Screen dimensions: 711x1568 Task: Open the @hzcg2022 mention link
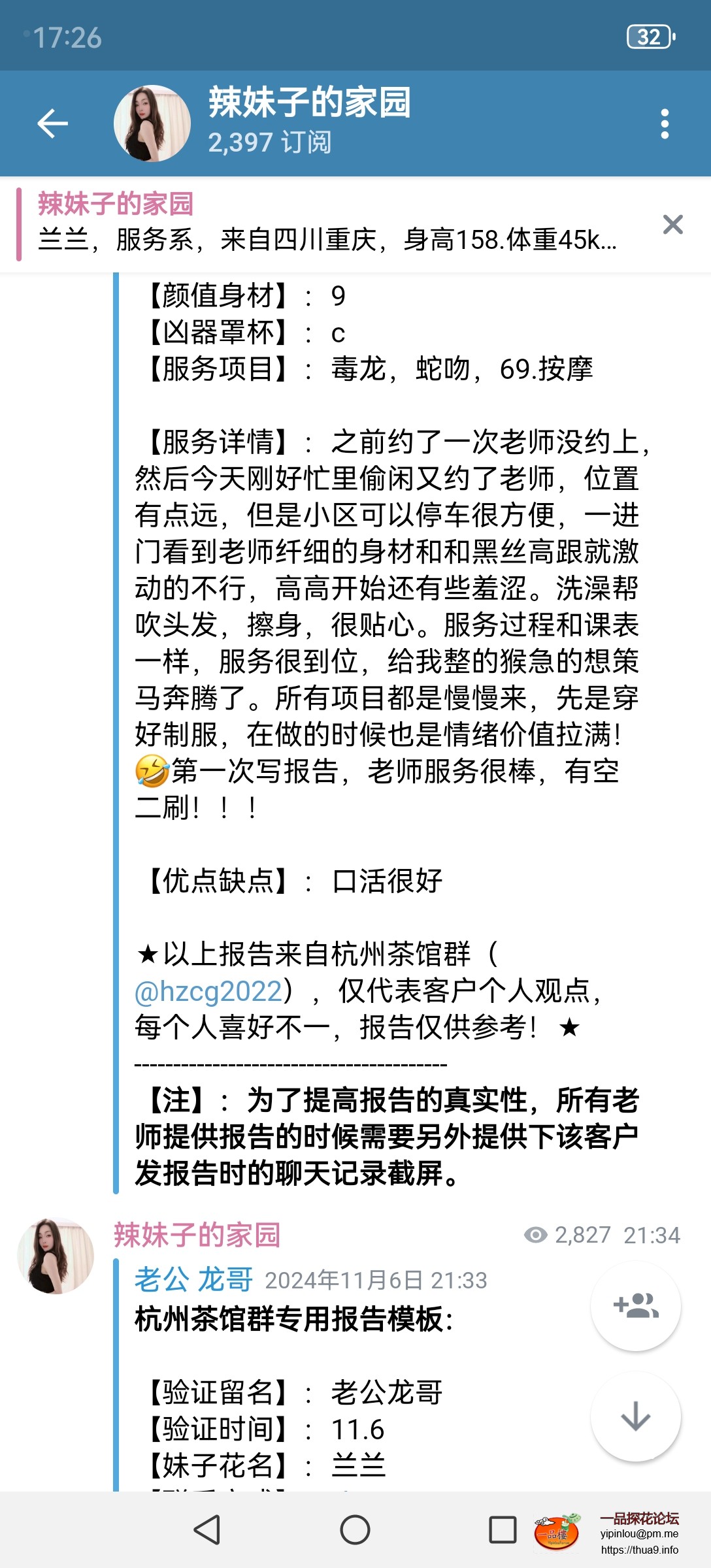208,992
